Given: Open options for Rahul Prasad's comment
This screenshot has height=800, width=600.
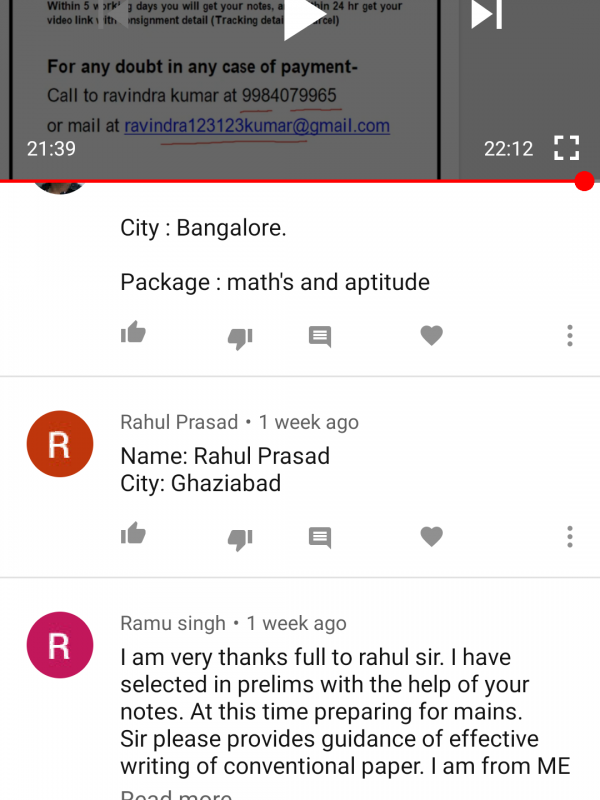Looking at the screenshot, I should 569,537.
